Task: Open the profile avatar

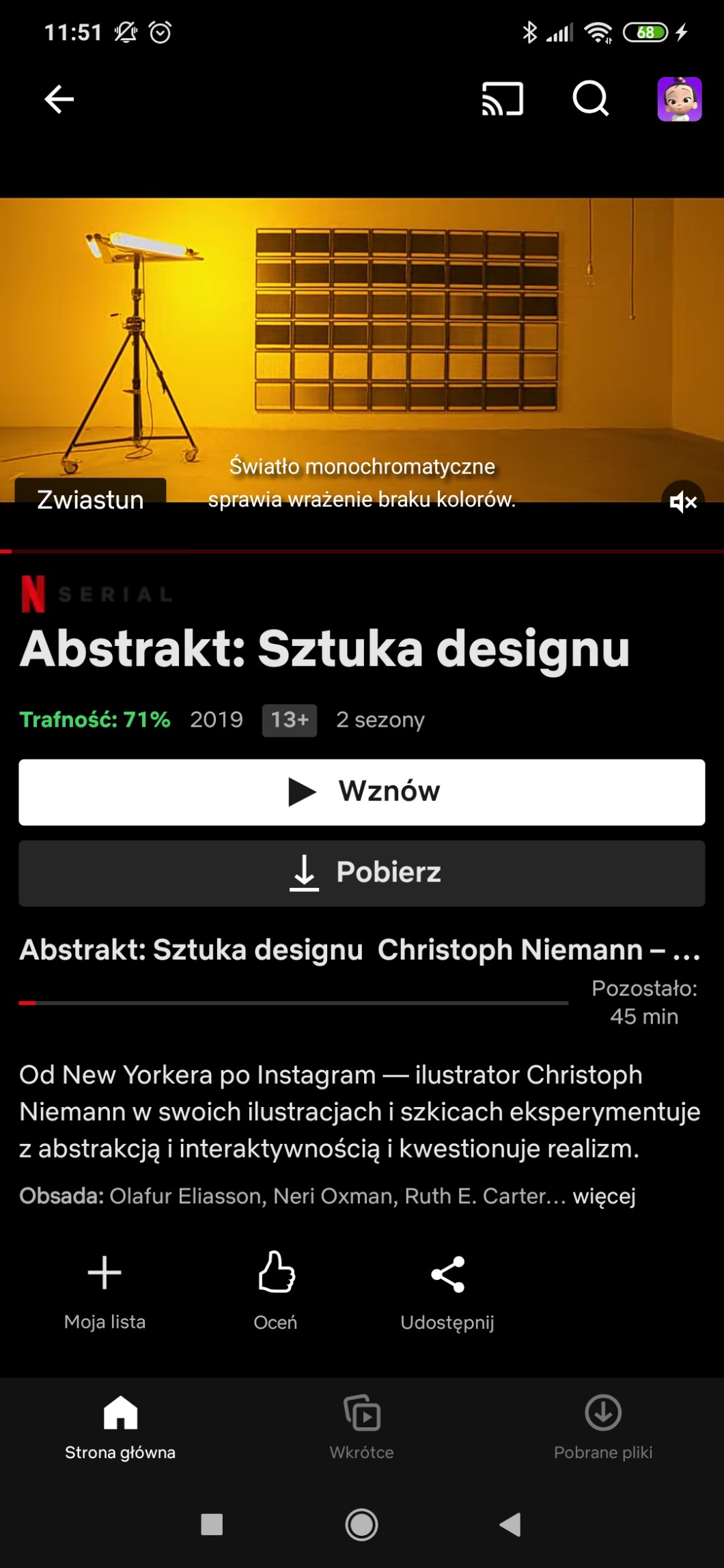Action: pyautogui.click(x=679, y=100)
